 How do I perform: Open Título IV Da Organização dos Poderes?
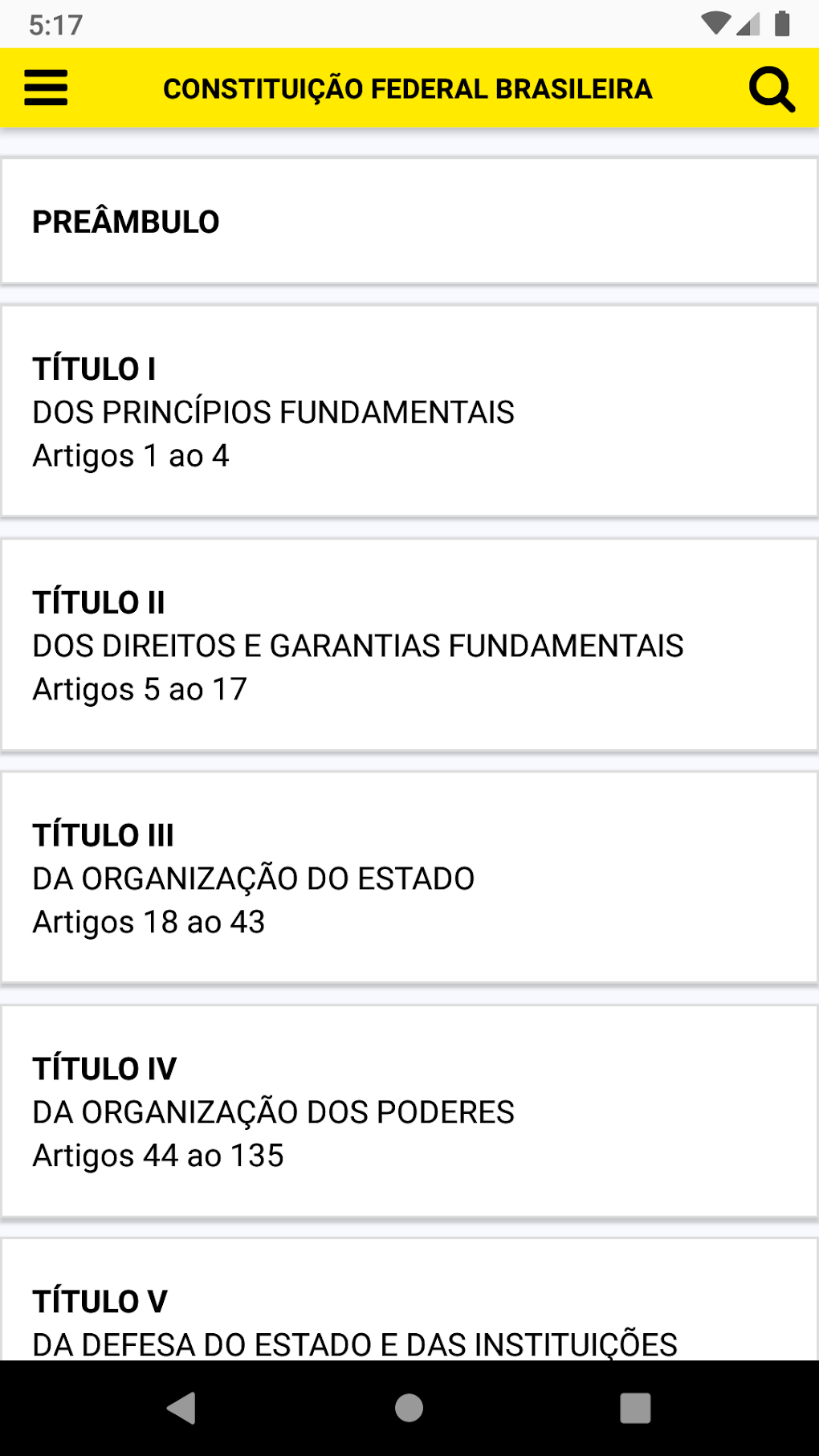click(409, 1111)
